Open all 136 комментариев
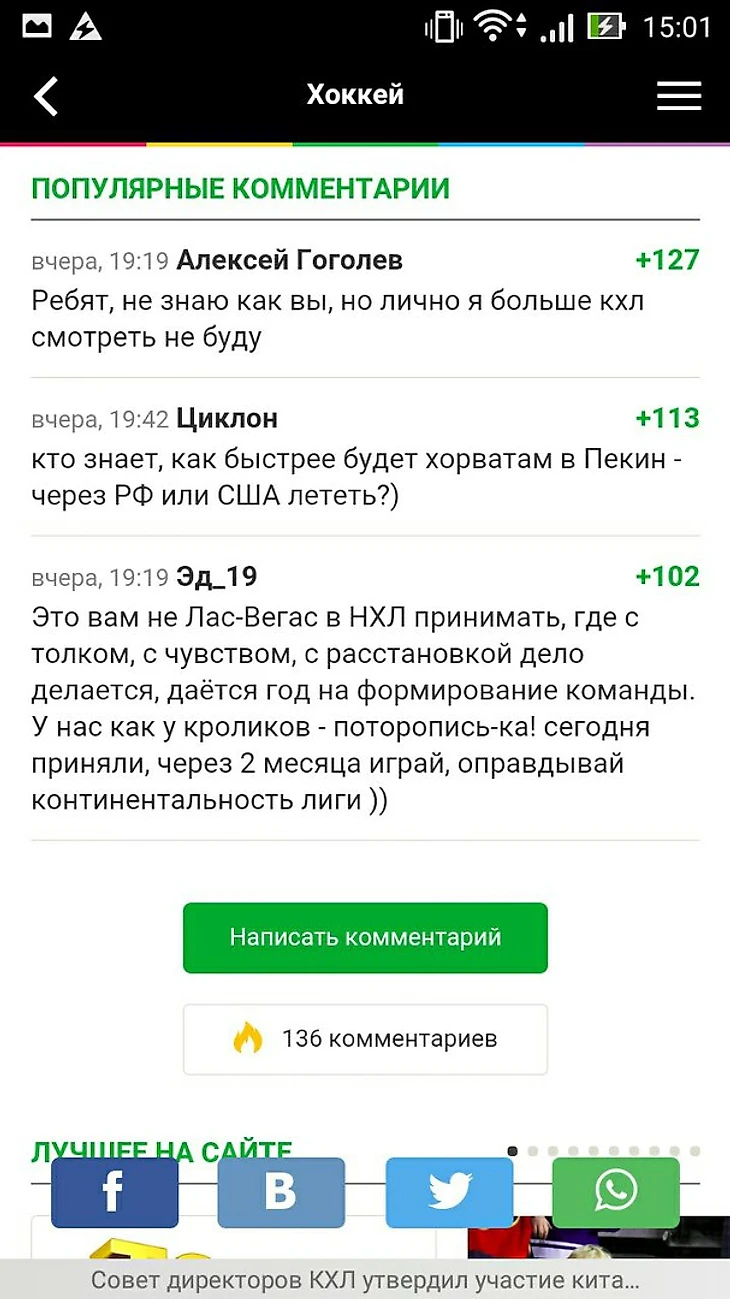This screenshot has height=1299, width=730. point(365,1039)
